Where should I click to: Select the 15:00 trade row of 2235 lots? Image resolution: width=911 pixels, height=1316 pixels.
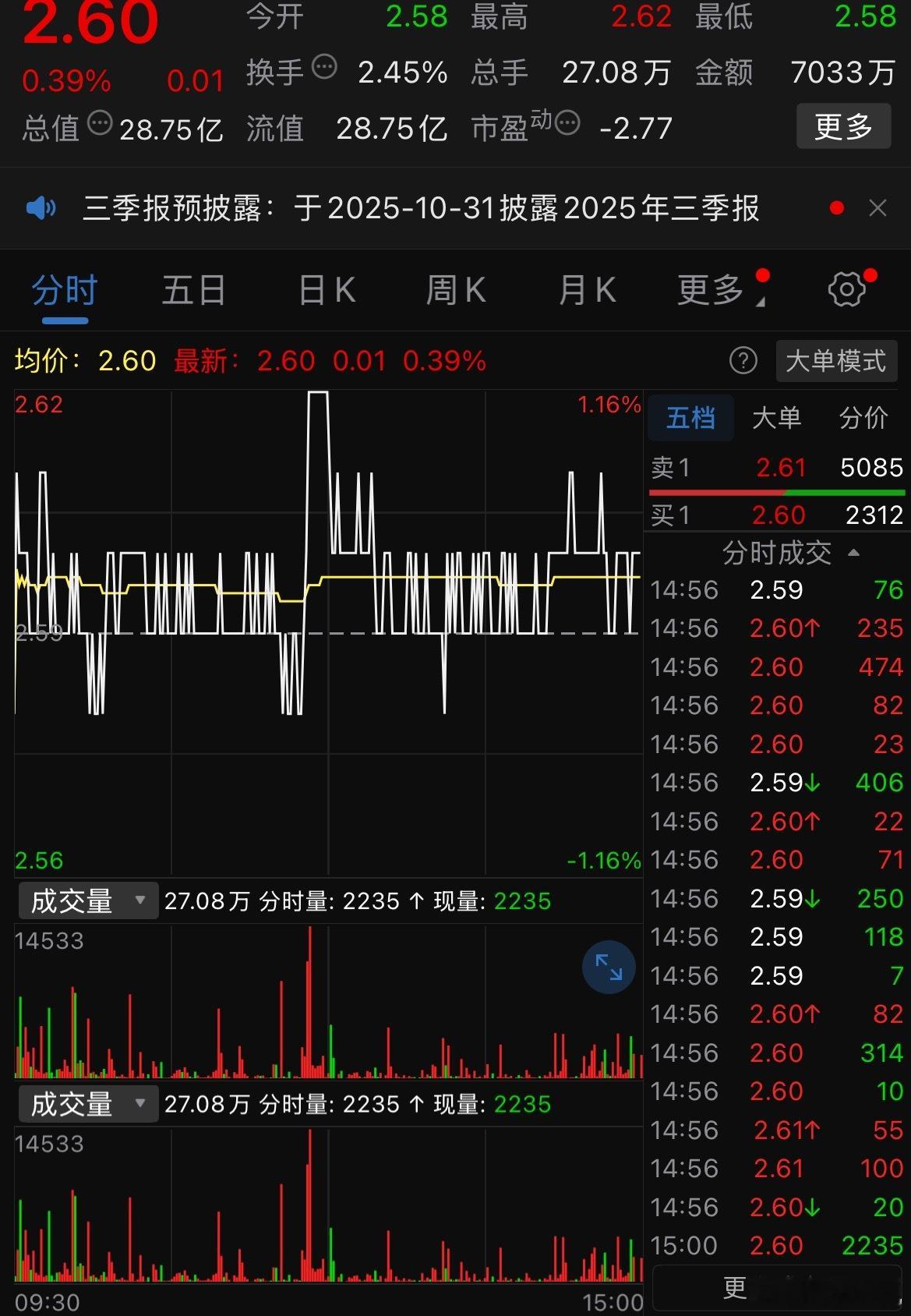pyautogui.click(x=775, y=1245)
